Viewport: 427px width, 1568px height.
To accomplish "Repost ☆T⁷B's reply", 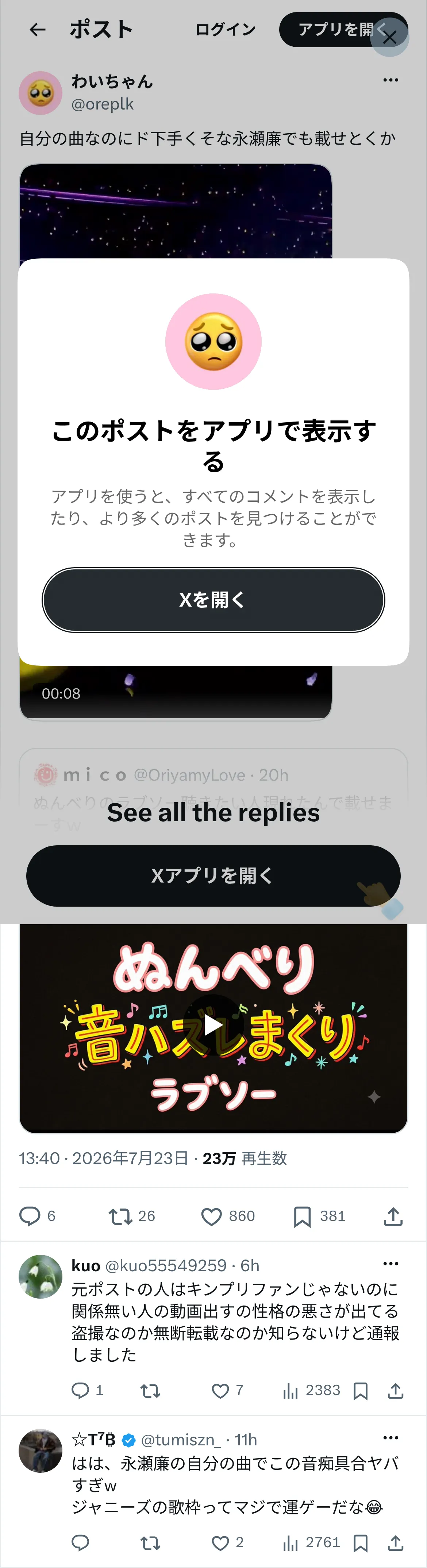I will click(150, 1542).
